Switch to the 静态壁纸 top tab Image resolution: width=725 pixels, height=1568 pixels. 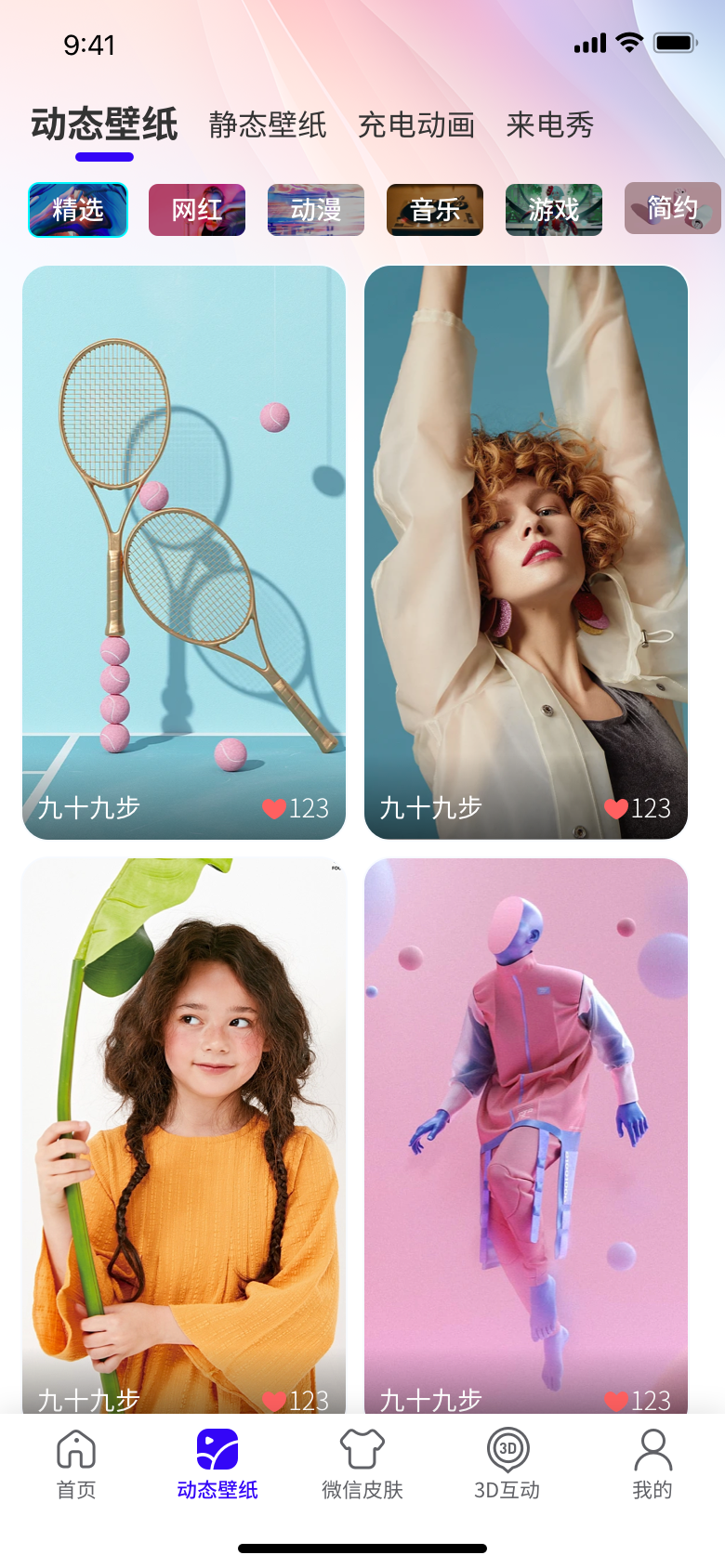(x=268, y=125)
